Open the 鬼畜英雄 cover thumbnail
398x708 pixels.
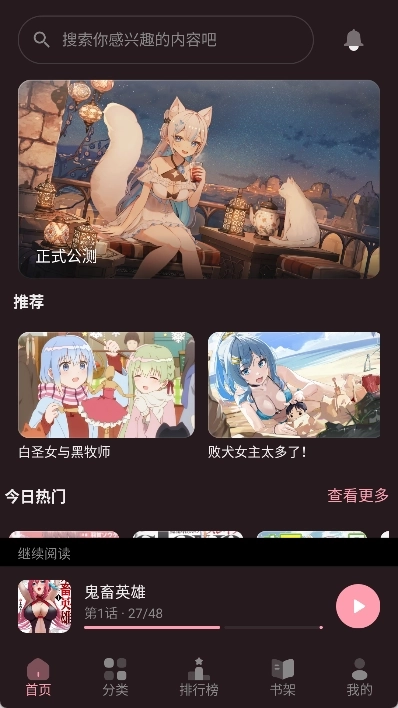[44, 606]
